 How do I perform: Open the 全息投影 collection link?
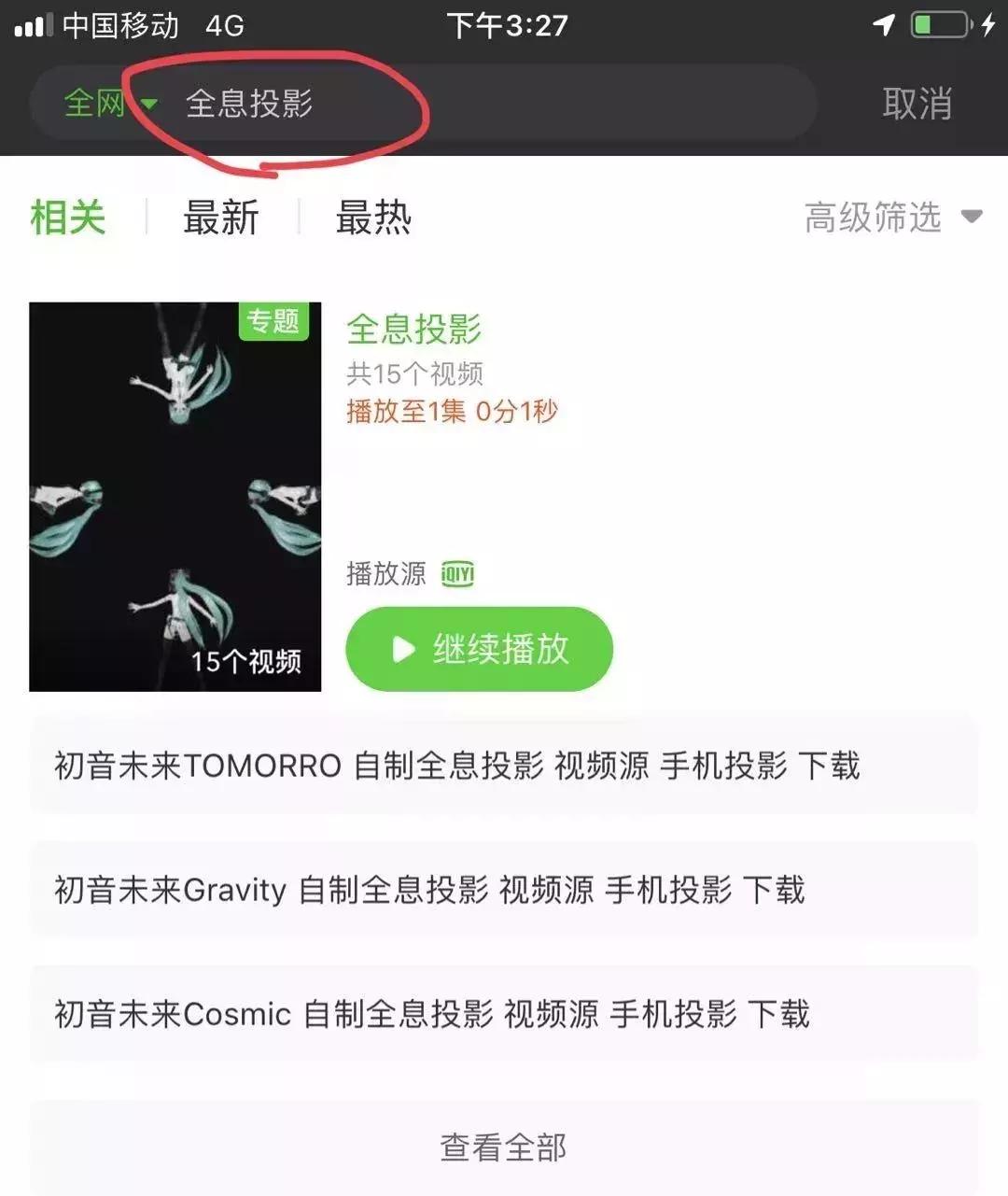point(415,329)
